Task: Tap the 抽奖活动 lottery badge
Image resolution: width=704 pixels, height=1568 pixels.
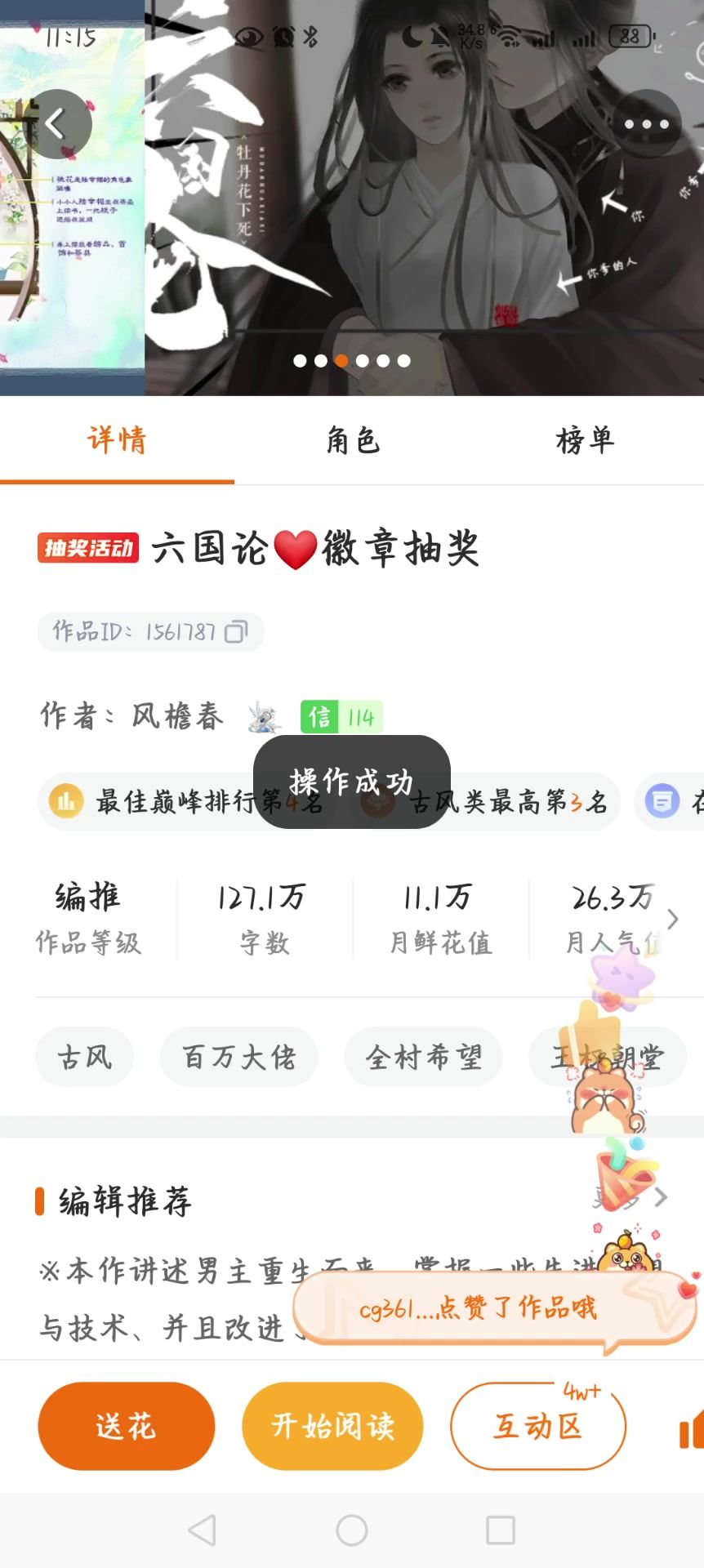Action: (88, 548)
